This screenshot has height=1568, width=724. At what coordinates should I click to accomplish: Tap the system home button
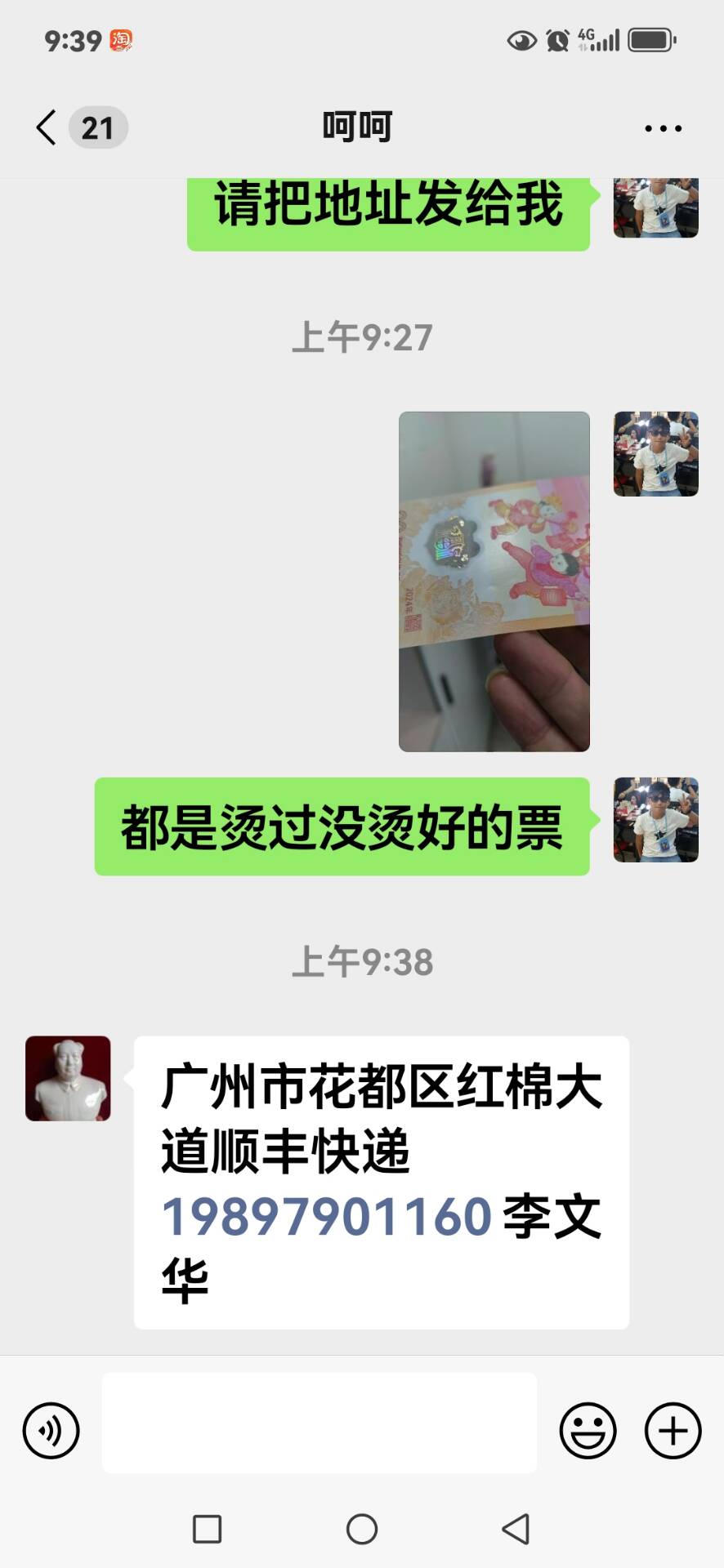point(362,1529)
